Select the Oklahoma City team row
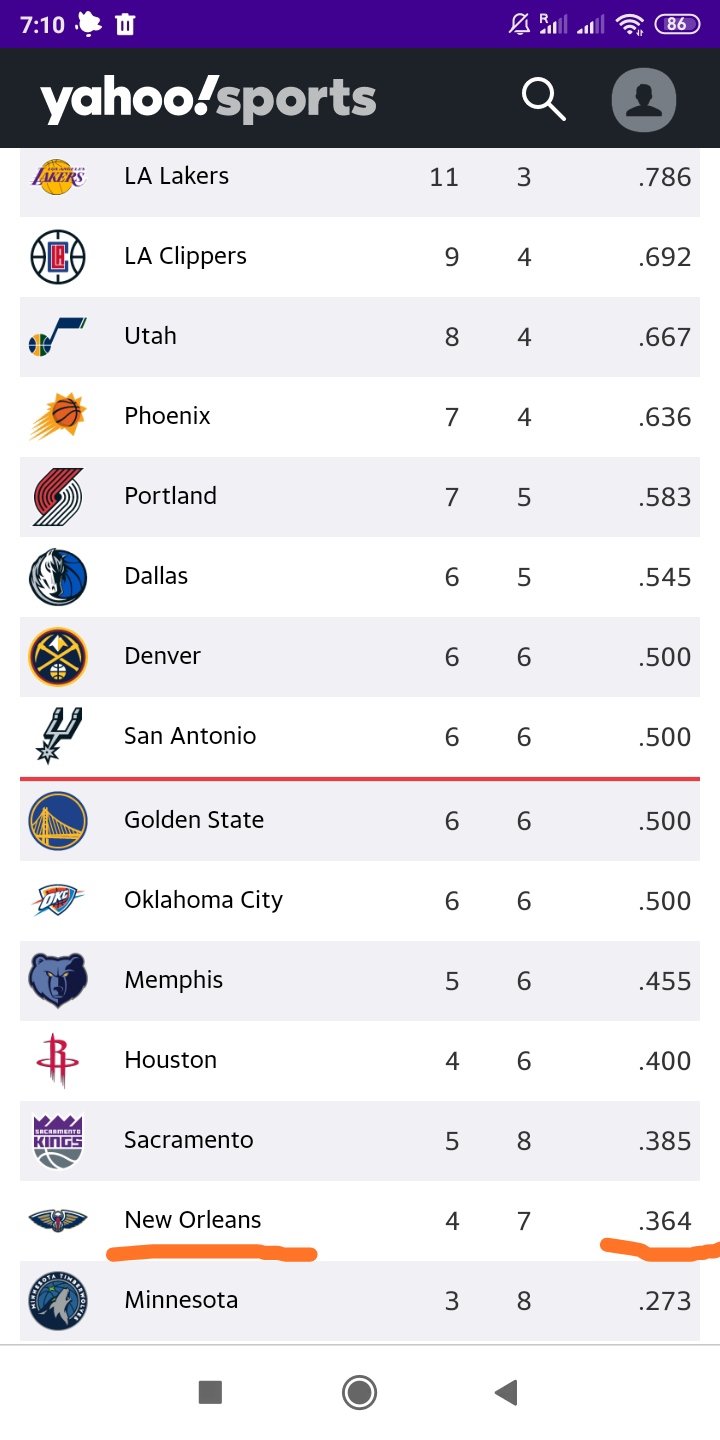 (x=360, y=901)
